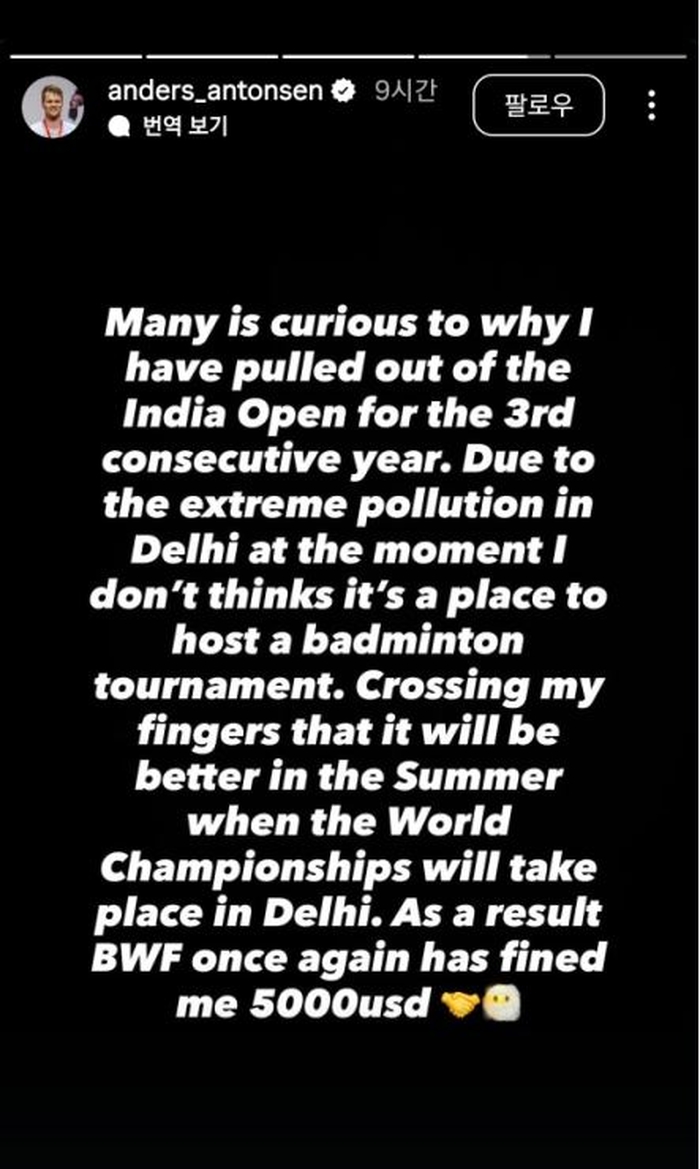Follow anders_antonsen with 팔로우 button

click(x=539, y=105)
